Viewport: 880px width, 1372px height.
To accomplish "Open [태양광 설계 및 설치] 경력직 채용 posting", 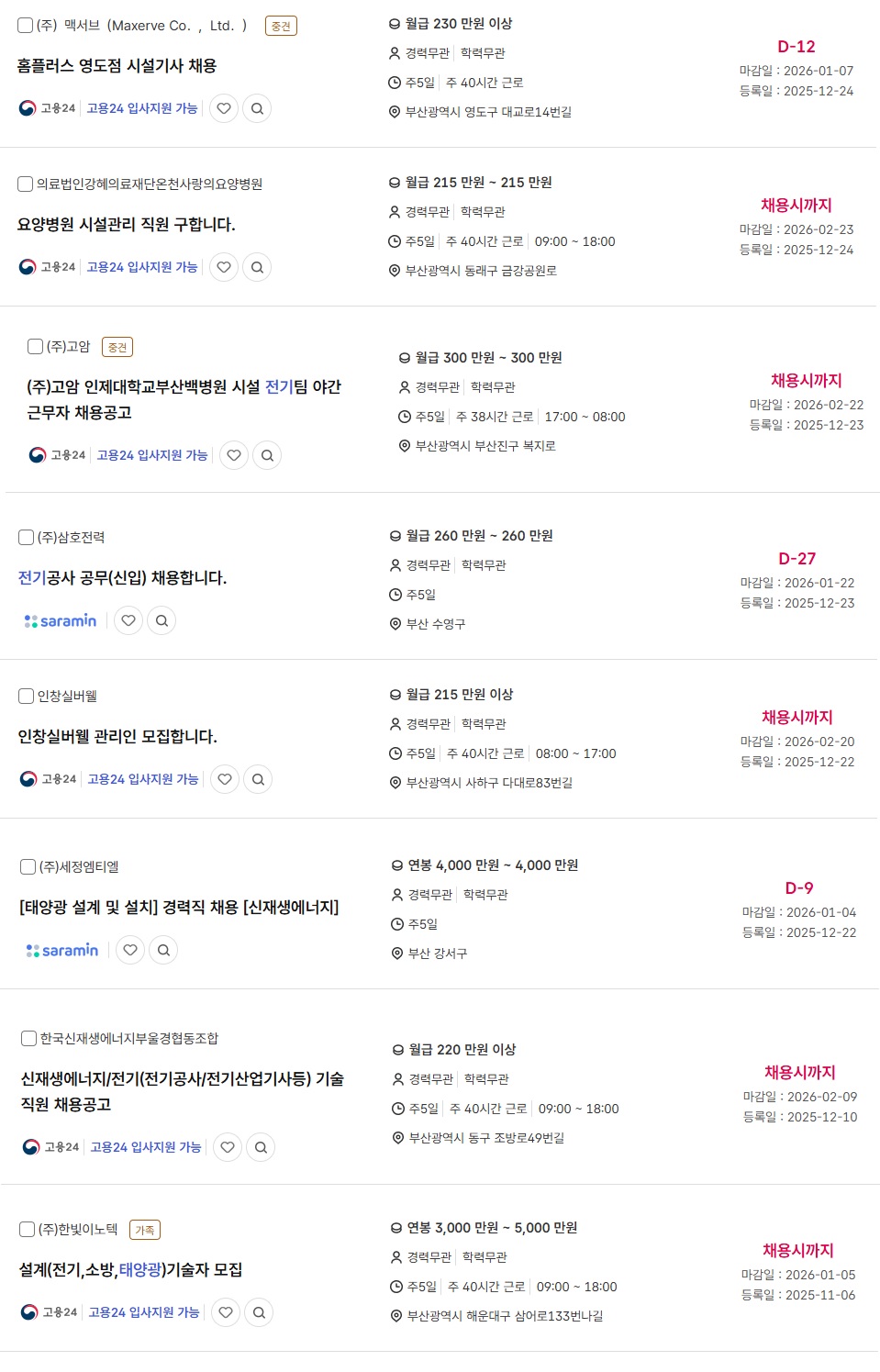I will click(x=179, y=908).
